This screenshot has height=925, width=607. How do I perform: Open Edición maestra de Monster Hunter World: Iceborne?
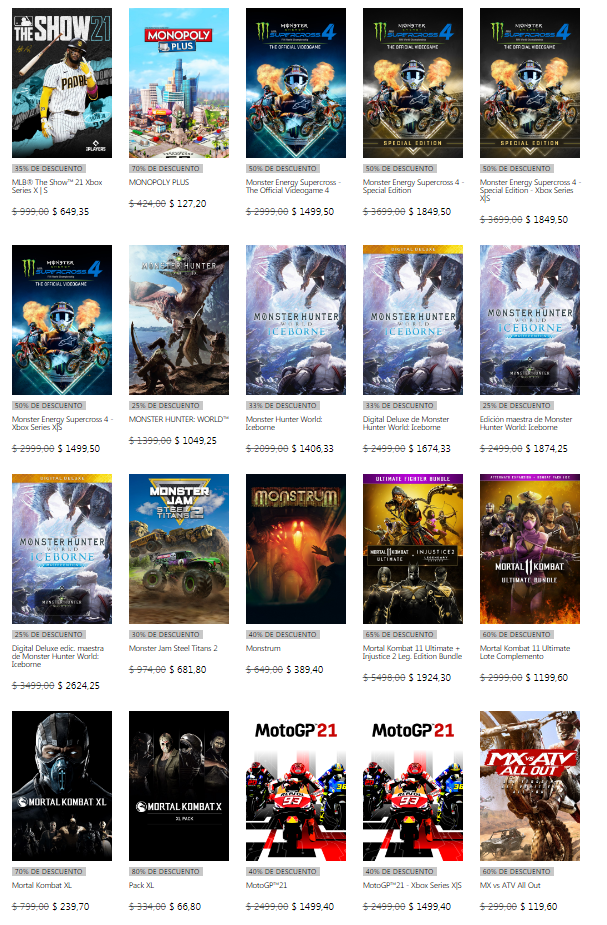point(530,320)
